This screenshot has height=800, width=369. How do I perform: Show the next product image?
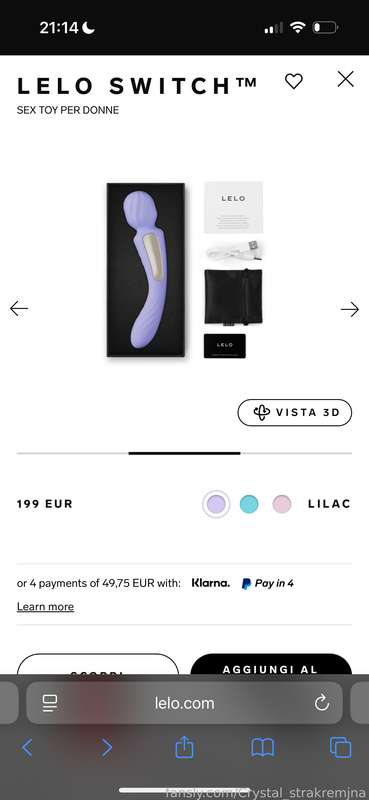click(350, 309)
